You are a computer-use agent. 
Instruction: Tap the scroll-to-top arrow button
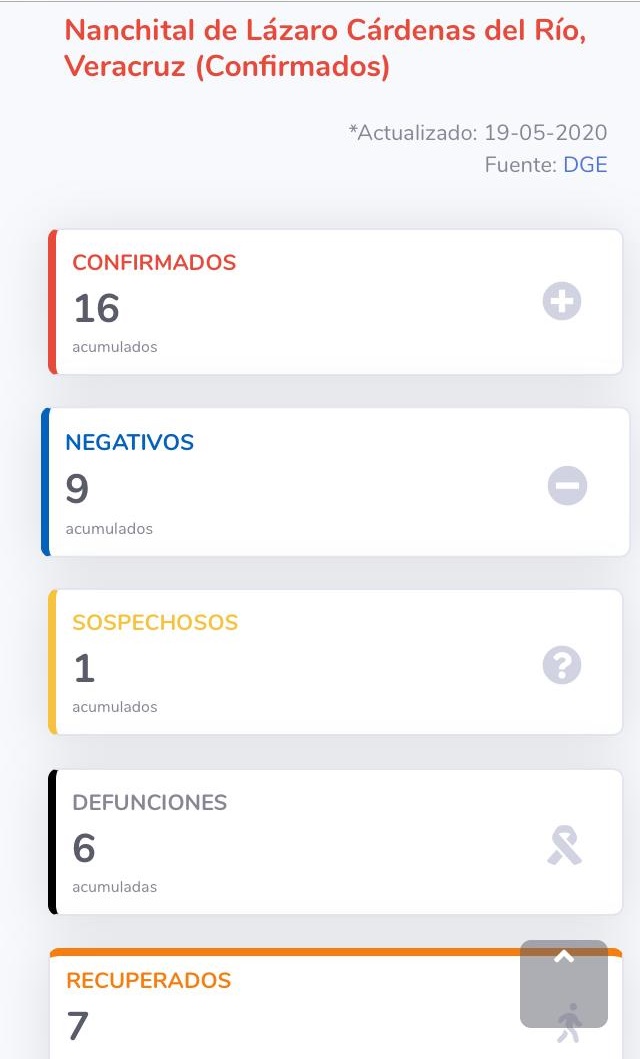(564, 983)
